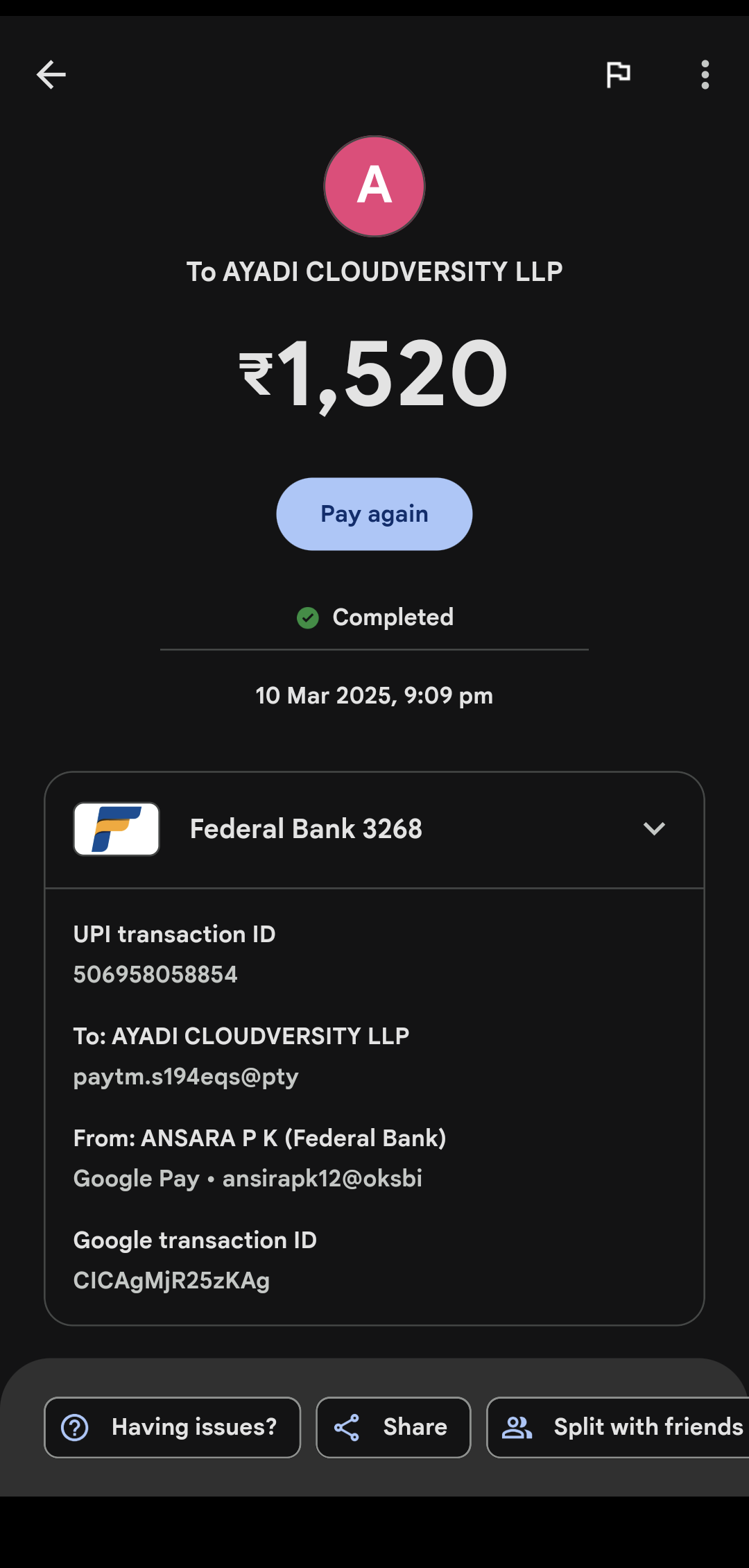Viewport: 749px width, 1568px height.
Task: Open the three-dot overflow menu
Action: [x=705, y=74]
